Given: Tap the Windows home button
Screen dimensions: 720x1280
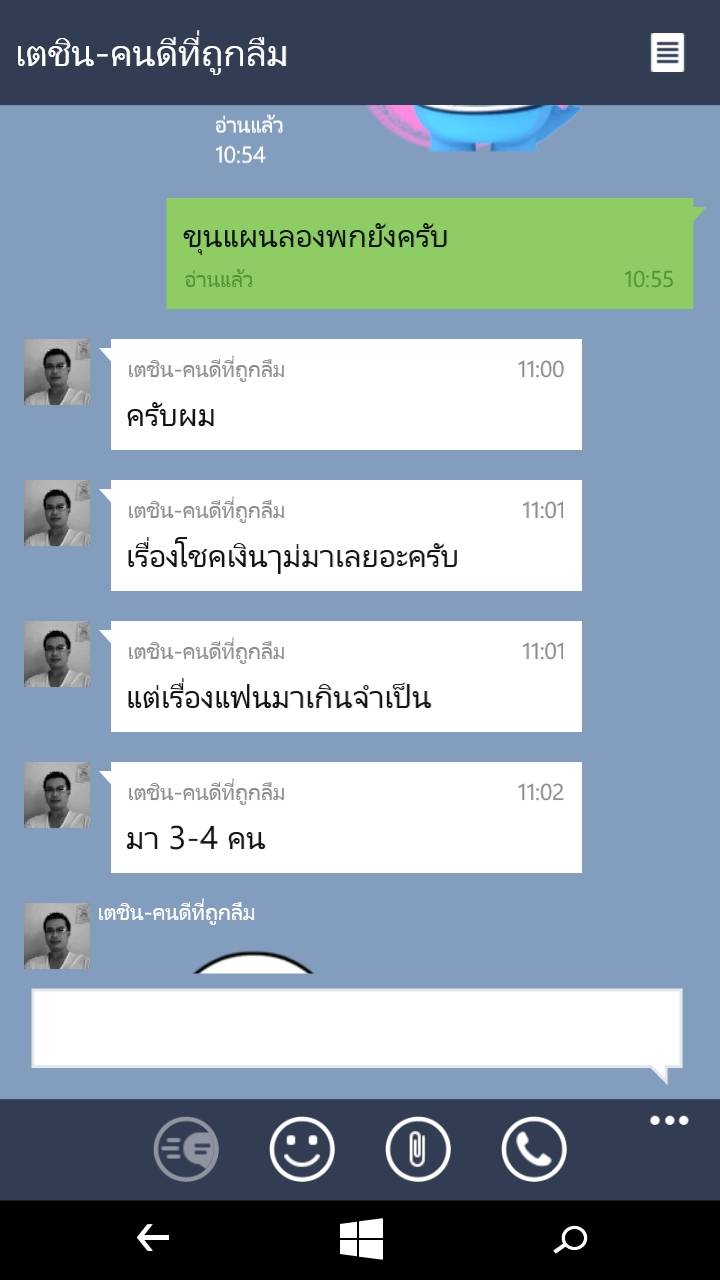Looking at the screenshot, I should [361, 1239].
